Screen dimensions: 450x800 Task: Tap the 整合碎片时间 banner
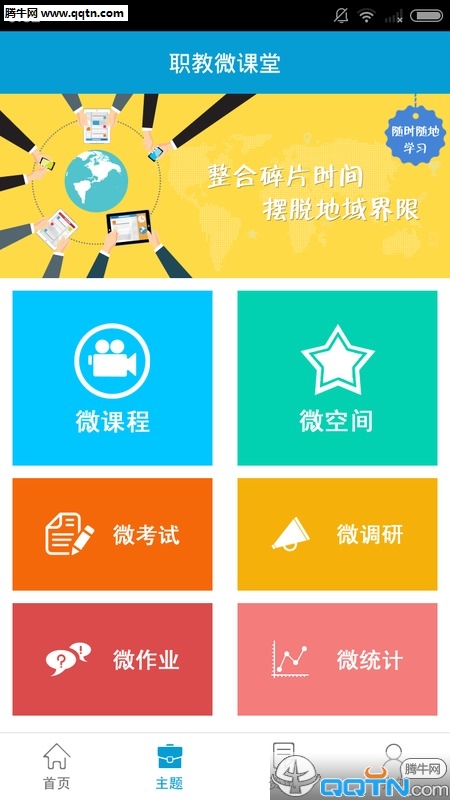(x=225, y=186)
